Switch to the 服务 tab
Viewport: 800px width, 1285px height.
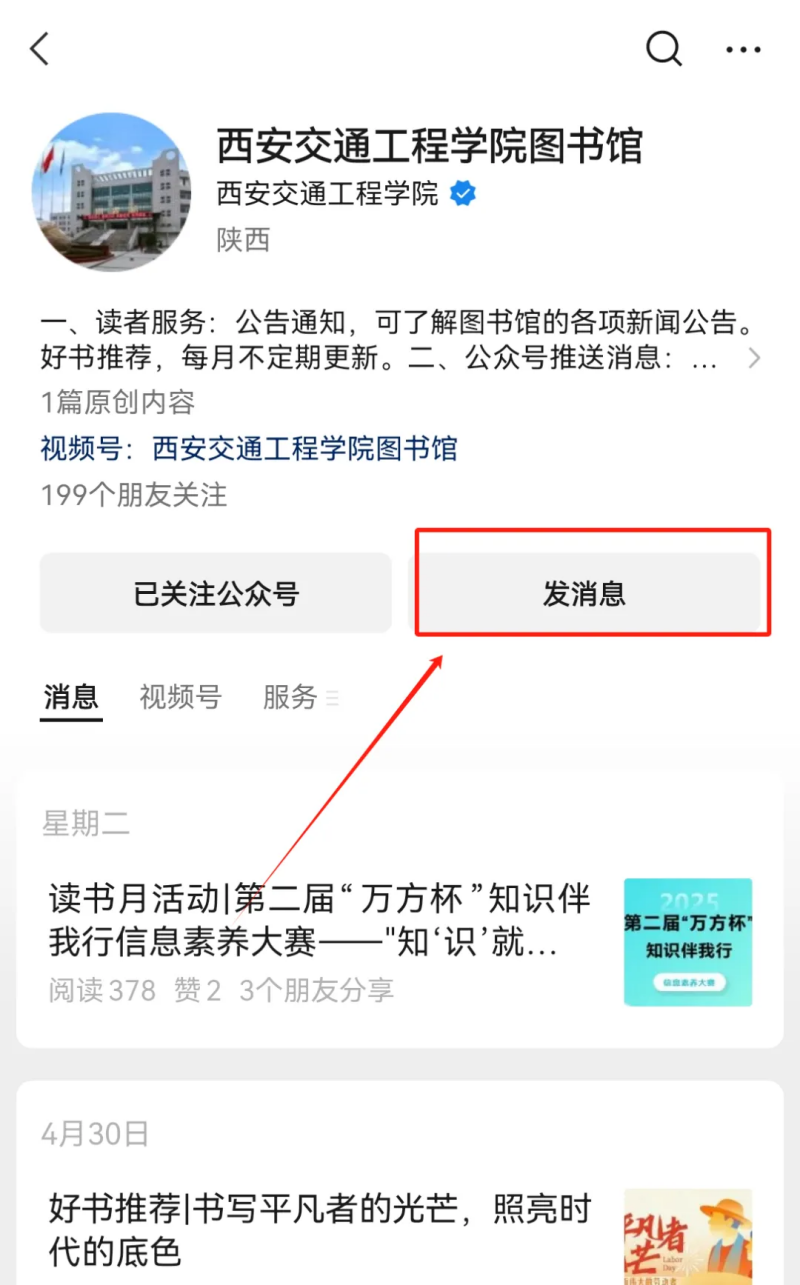tap(299, 697)
